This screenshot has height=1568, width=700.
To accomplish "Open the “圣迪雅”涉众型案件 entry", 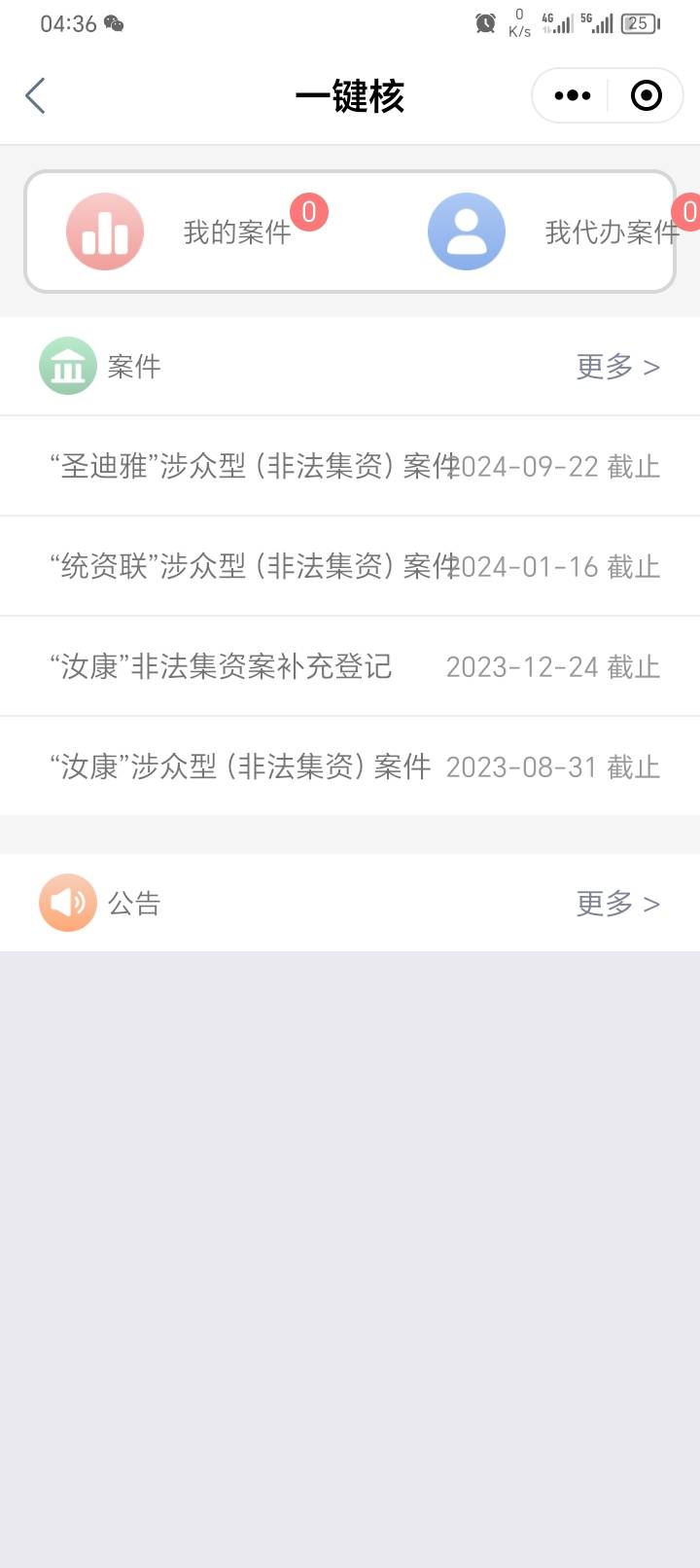I will (350, 467).
